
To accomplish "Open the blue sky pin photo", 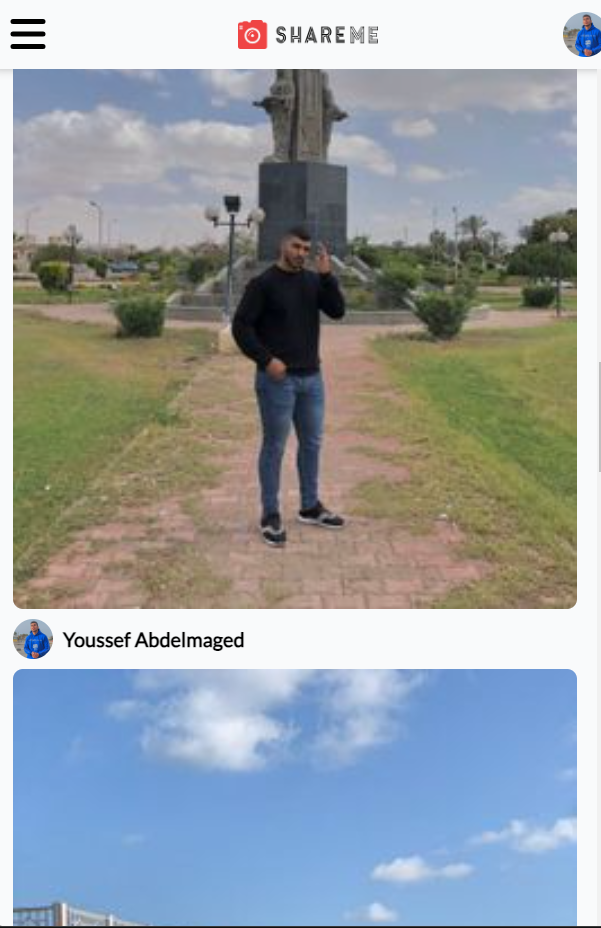I will point(295,800).
